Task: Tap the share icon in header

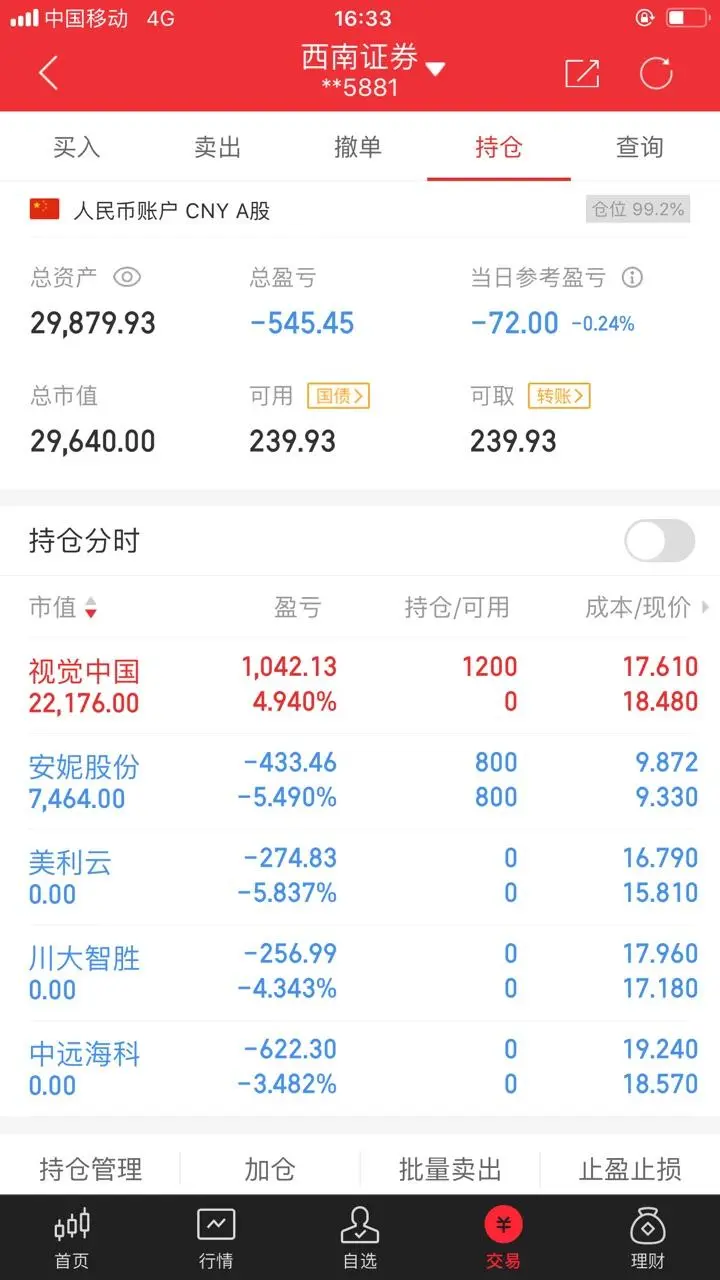Action: click(582, 73)
